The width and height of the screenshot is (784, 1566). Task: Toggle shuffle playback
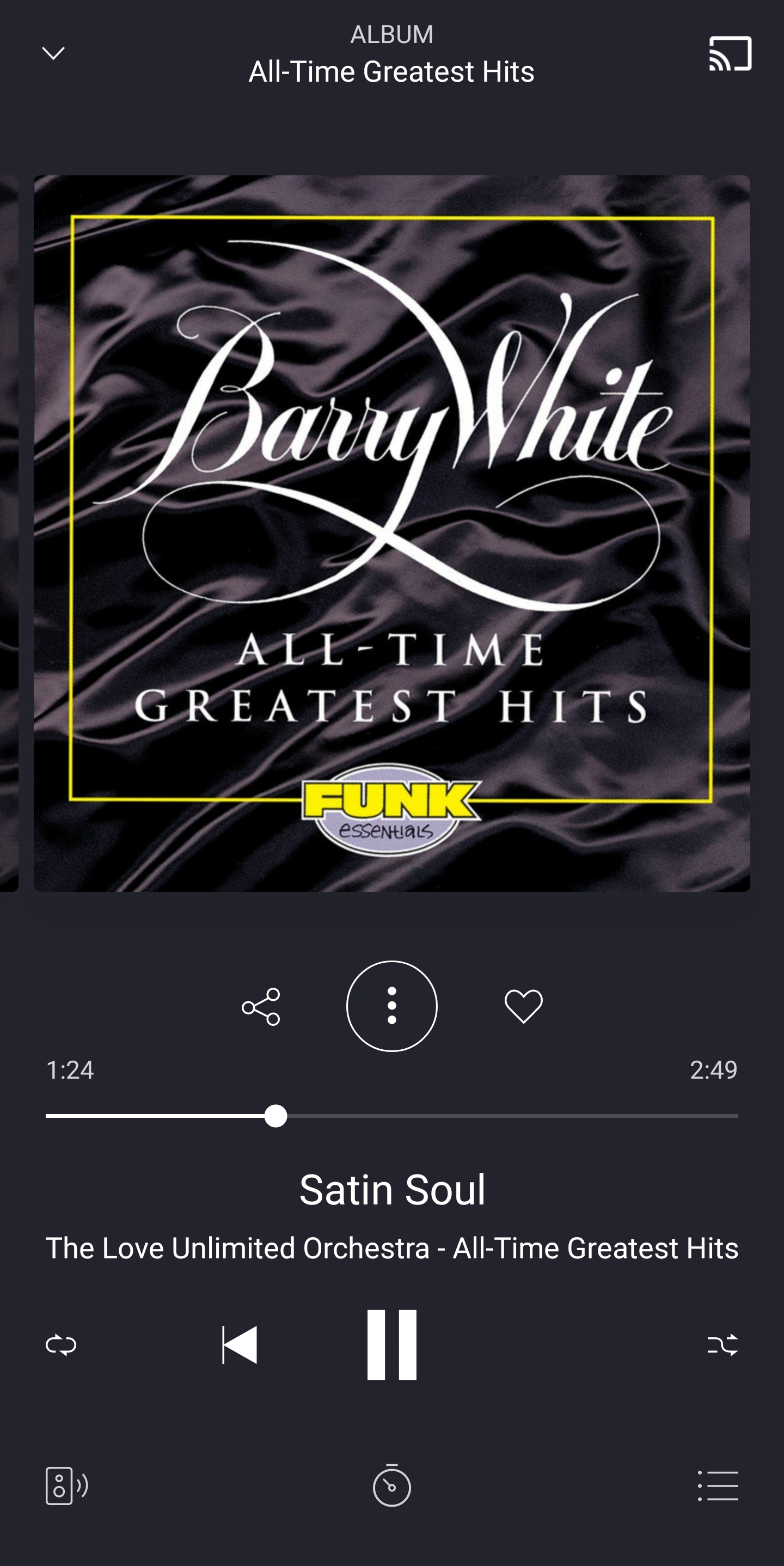(722, 1345)
